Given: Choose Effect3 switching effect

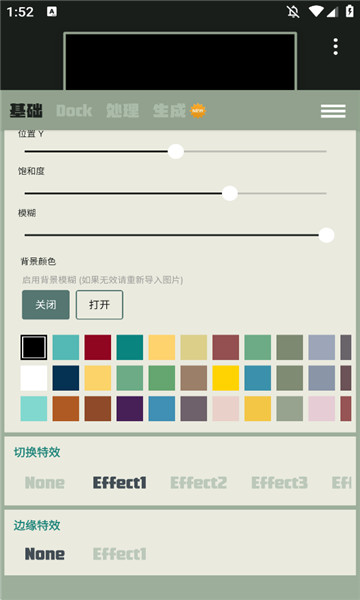Looking at the screenshot, I should (x=279, y=483).
